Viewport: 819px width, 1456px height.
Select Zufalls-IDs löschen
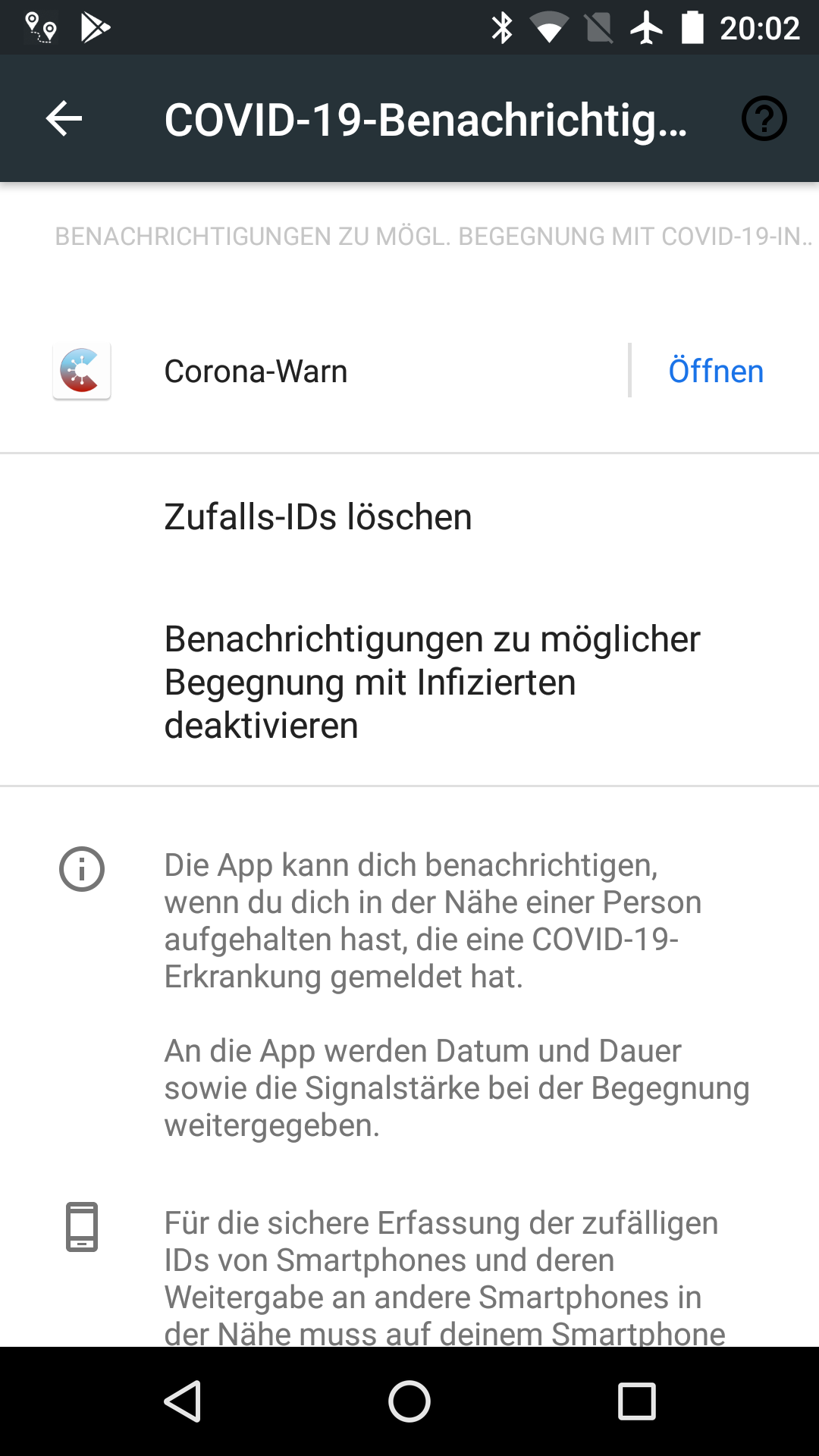point(318,517)
